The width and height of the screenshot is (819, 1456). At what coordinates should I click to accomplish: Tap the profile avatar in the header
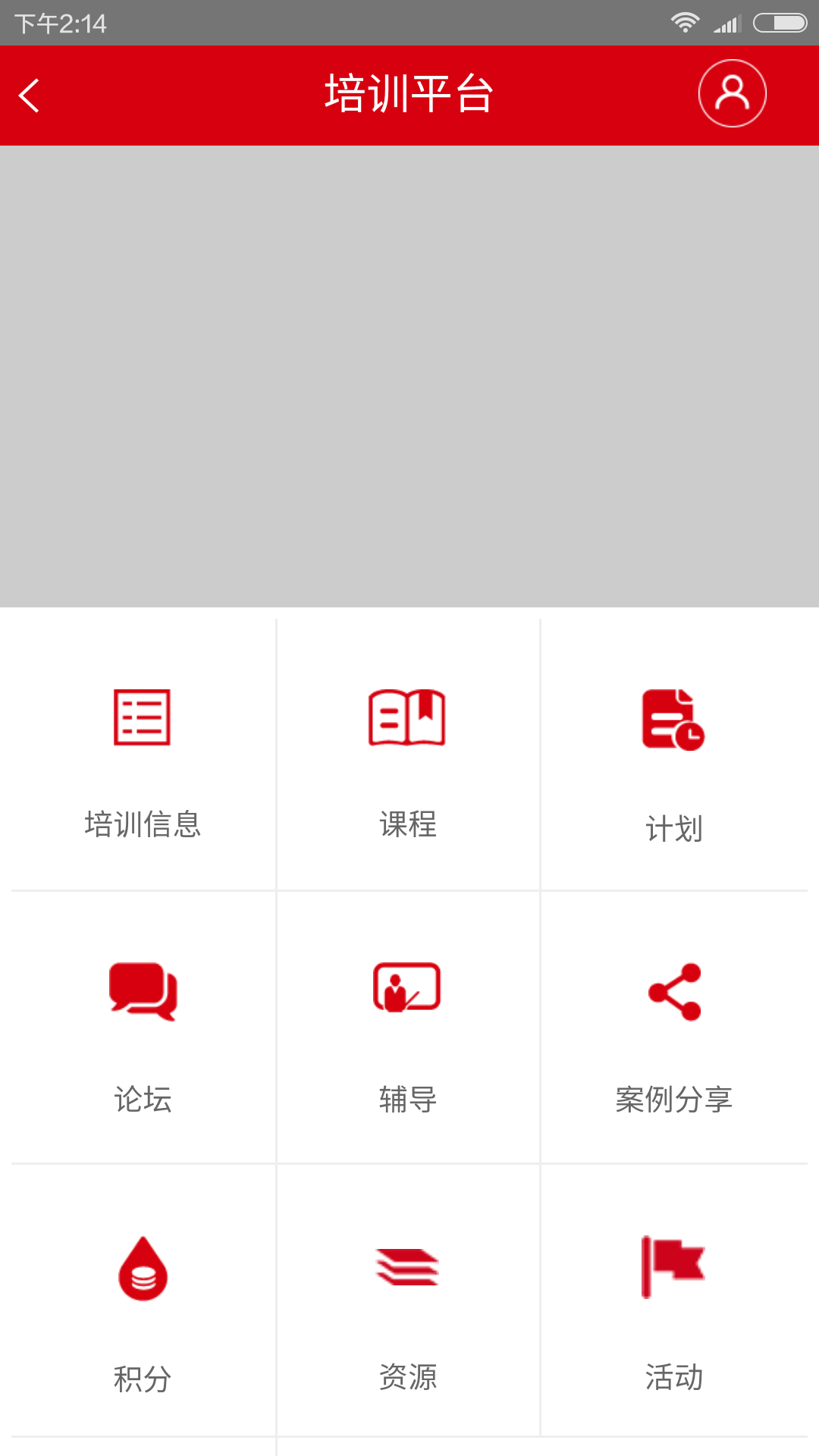point(731,94)
